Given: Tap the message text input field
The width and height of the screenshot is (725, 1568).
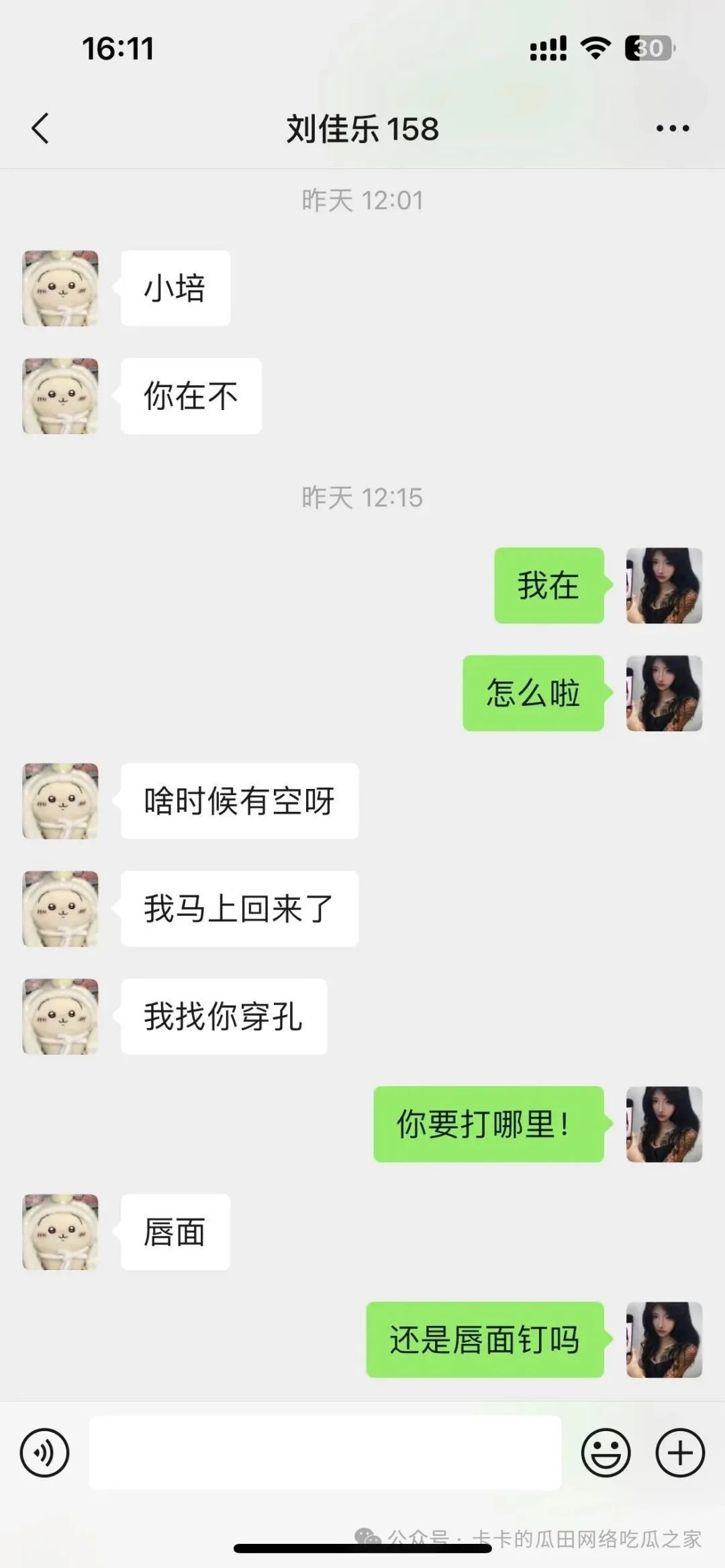Looking at the screenshot, I should (325, 1453).
